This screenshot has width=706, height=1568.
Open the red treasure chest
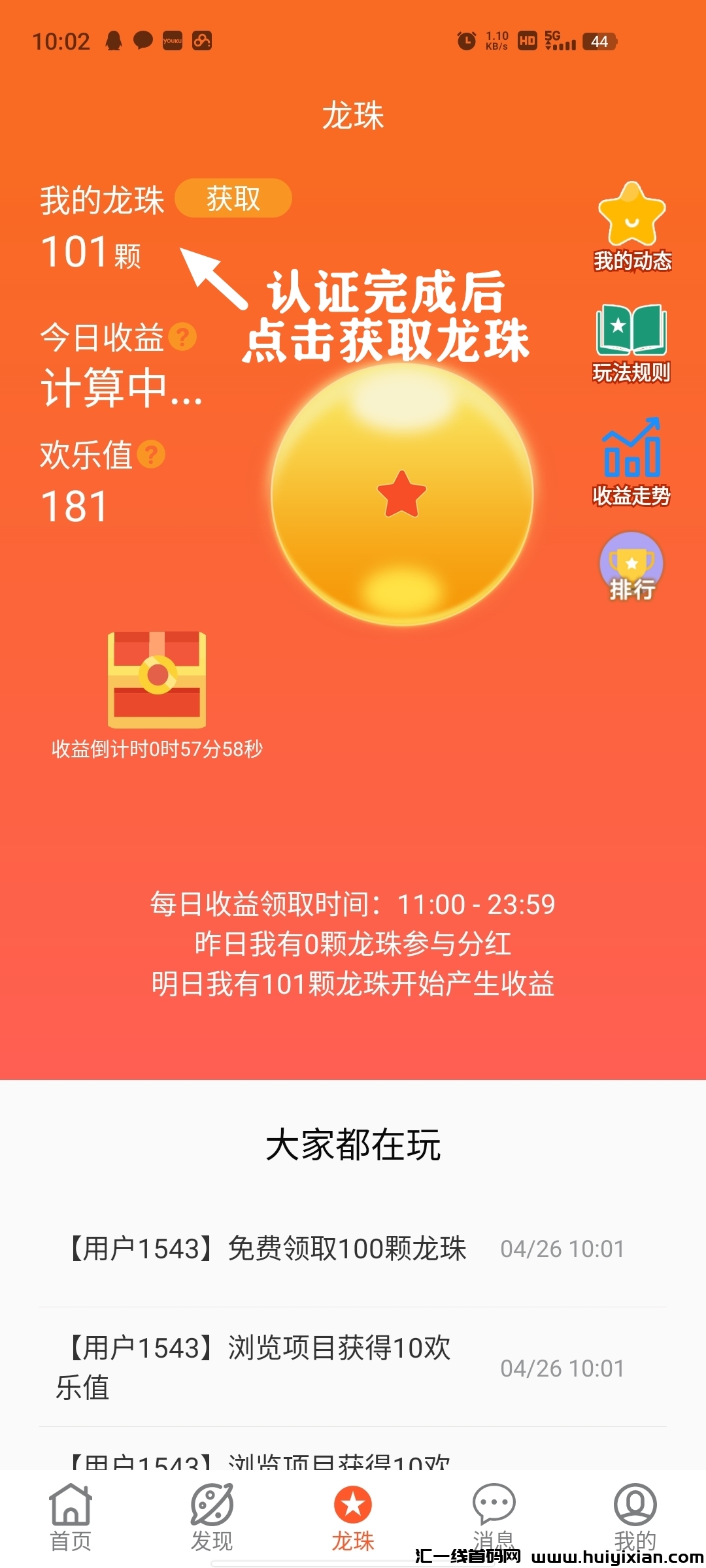tap(157, 679)
